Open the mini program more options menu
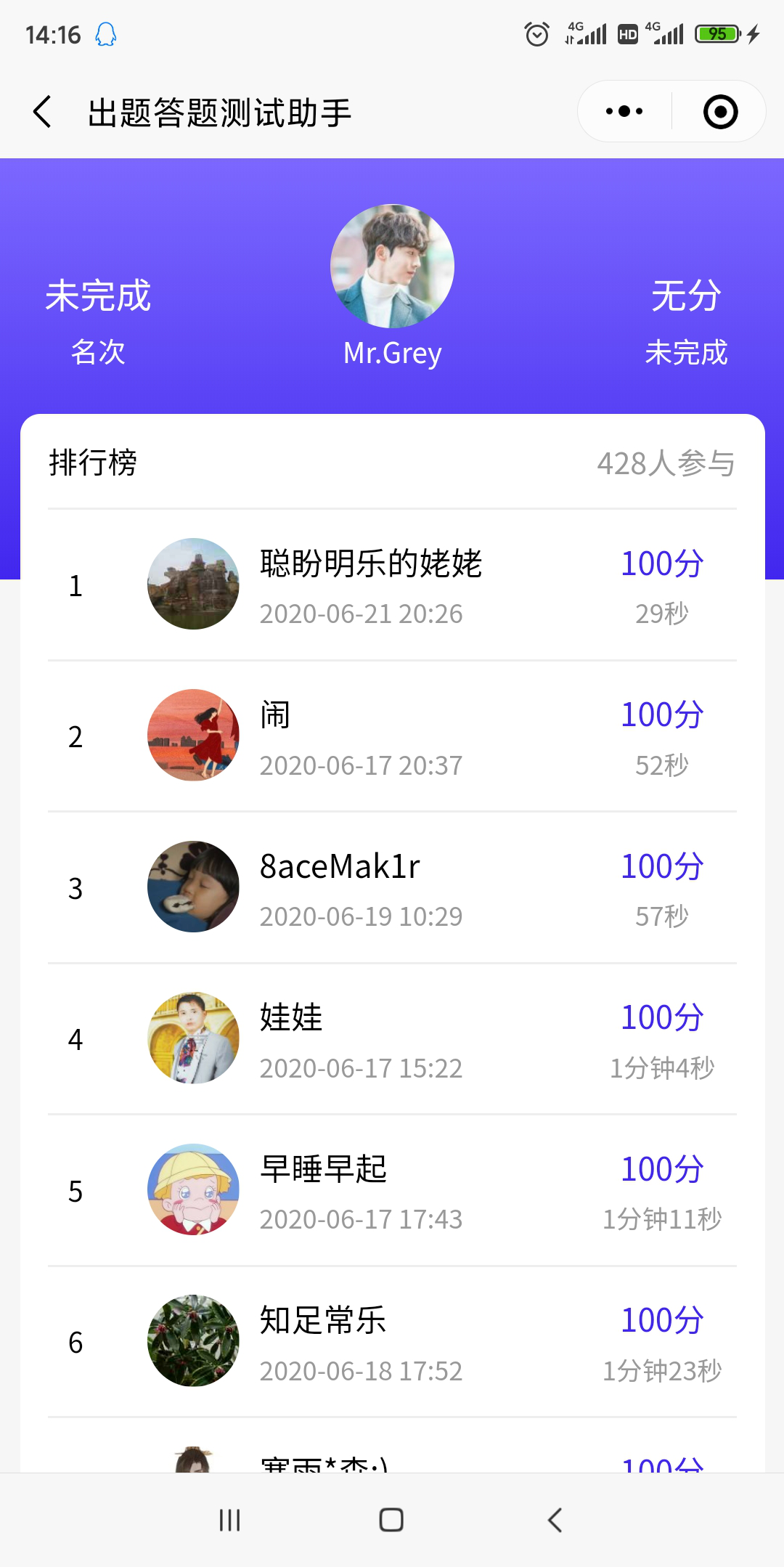Viewport: 784px width, 1567px height. coord(624,112)
